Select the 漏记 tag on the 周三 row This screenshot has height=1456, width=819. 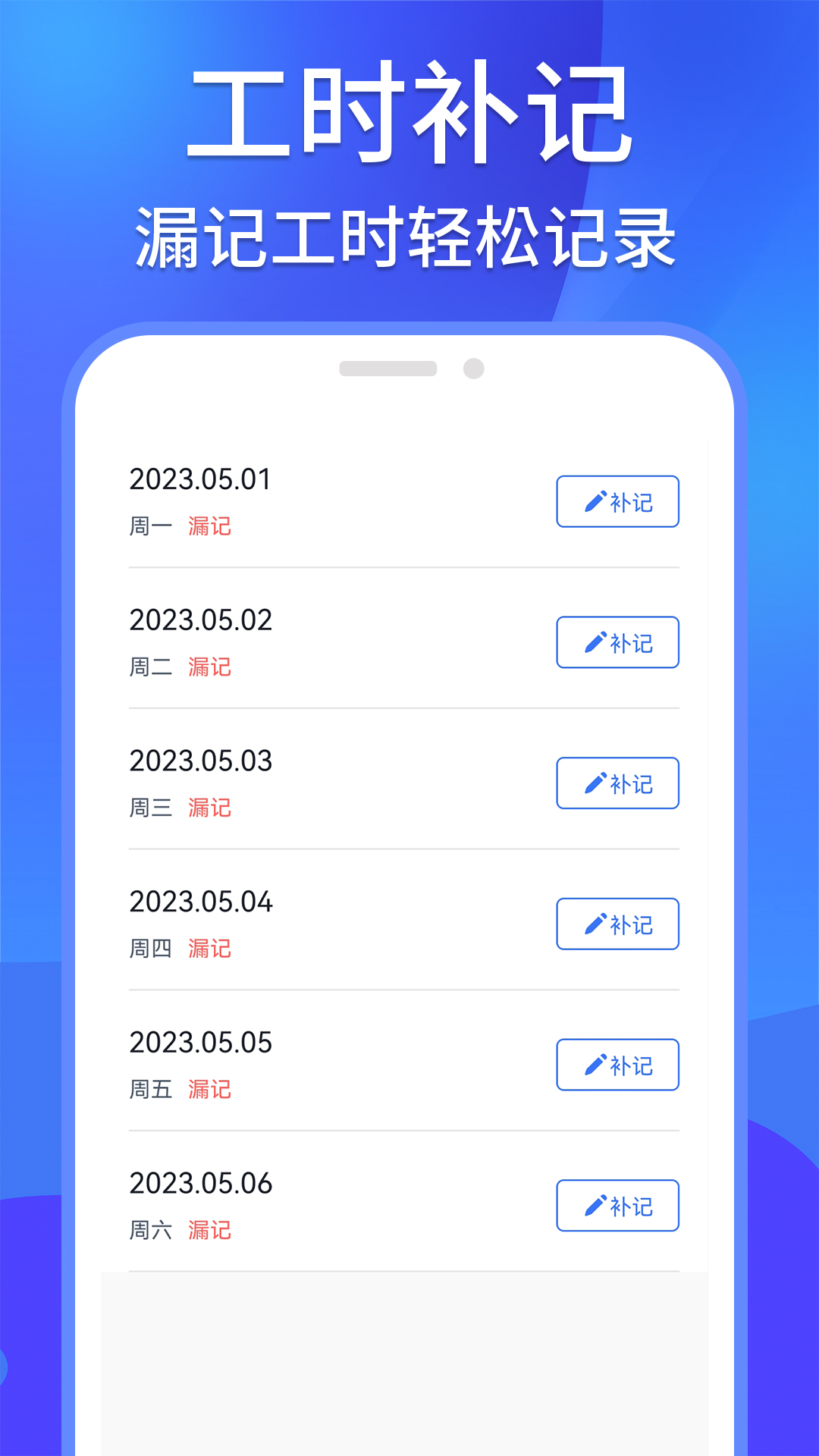pyautogui.click(x=210, y=808)
